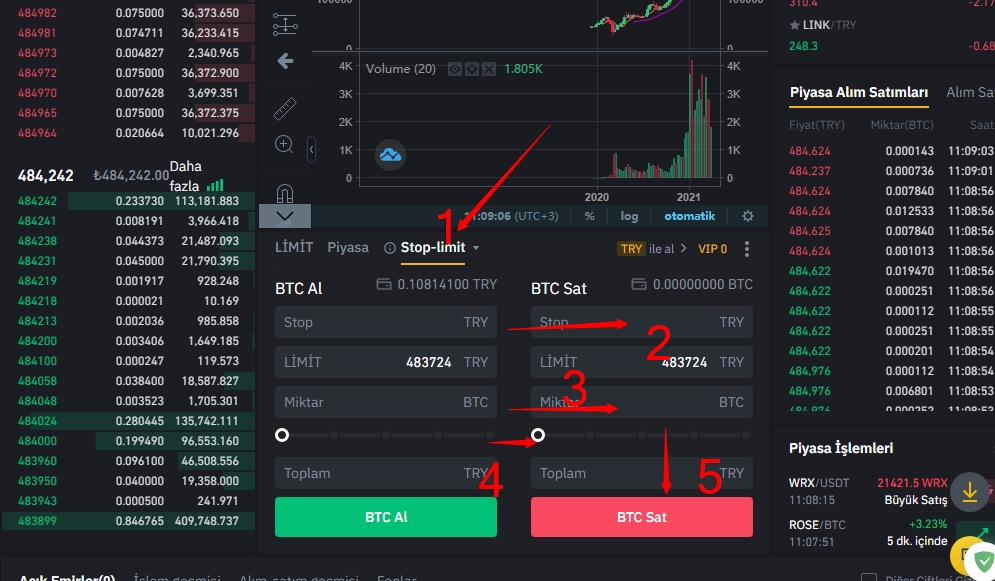Tap the TRY ile al button

coord(647,249)
